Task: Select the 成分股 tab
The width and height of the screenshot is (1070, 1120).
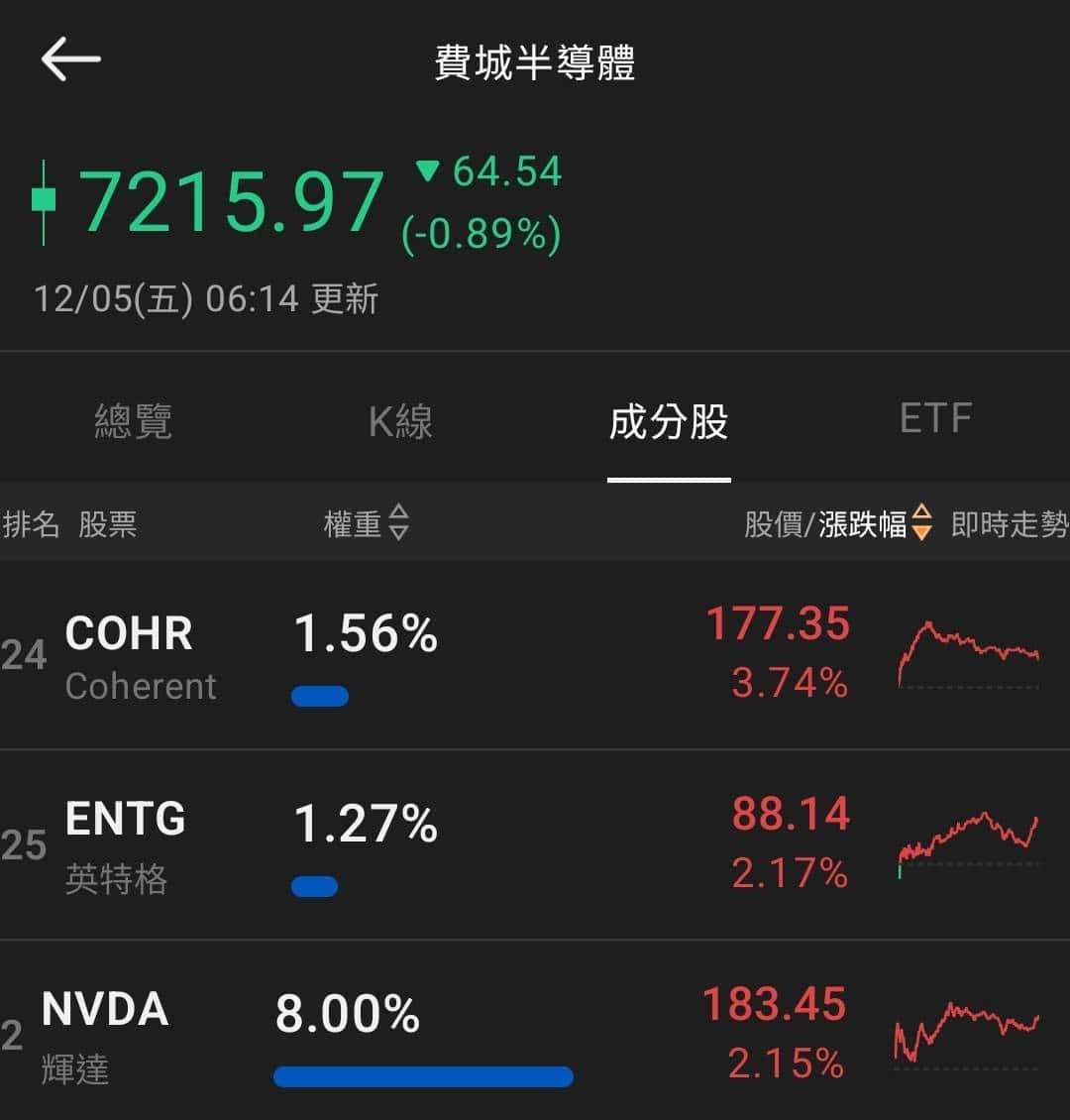Action: click(669, 422)
